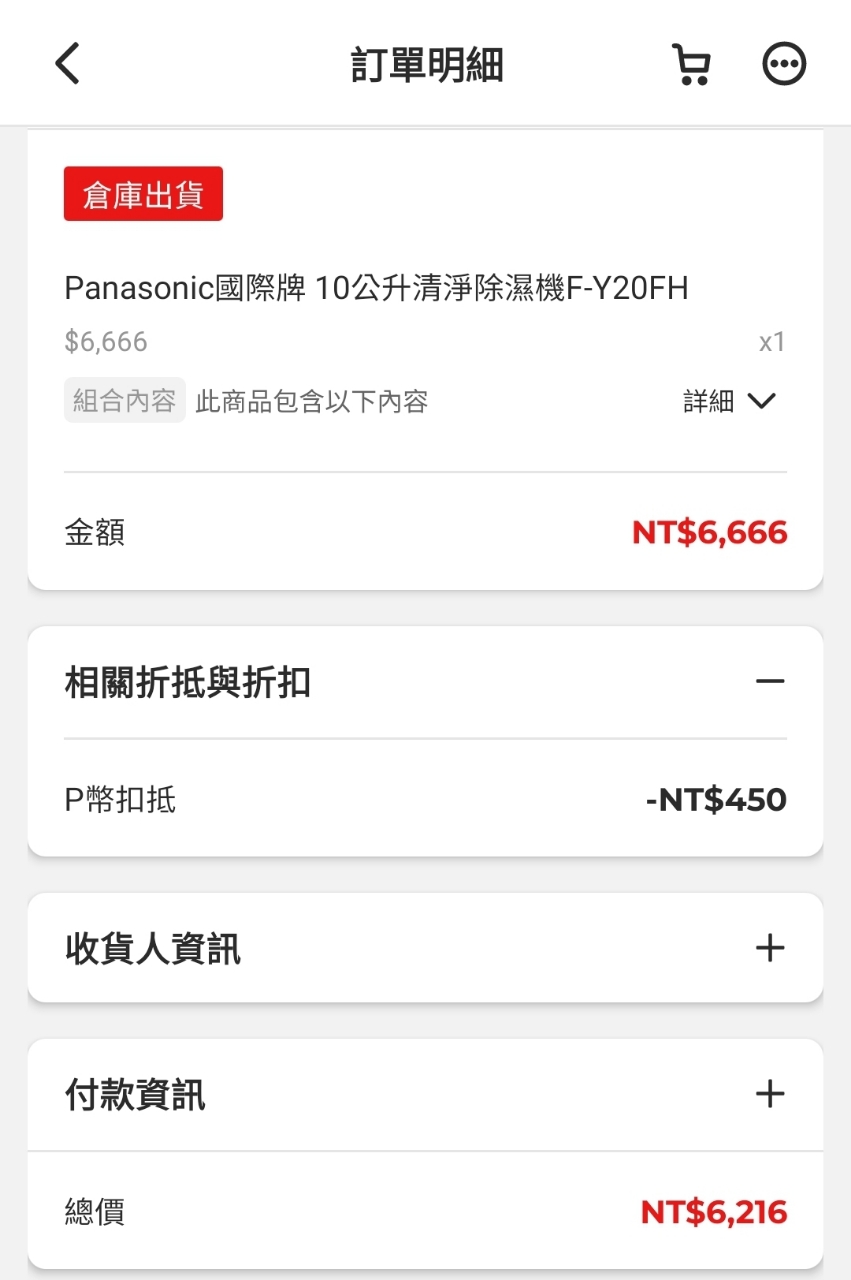Expand the 收貨人資訊 section
The image size is (851, 1280).
[770, 948]
